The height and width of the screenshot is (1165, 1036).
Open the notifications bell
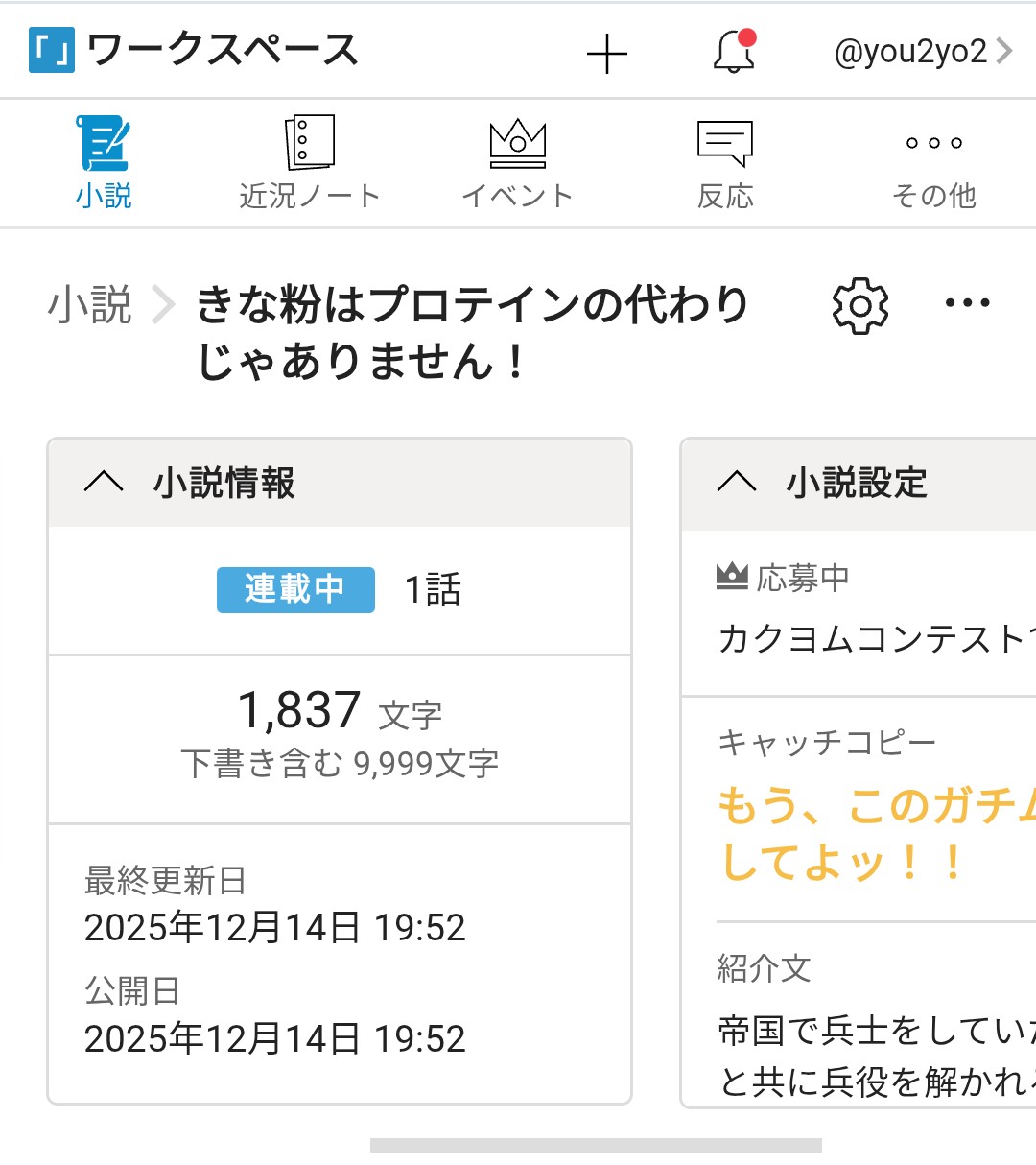point(735,52)
